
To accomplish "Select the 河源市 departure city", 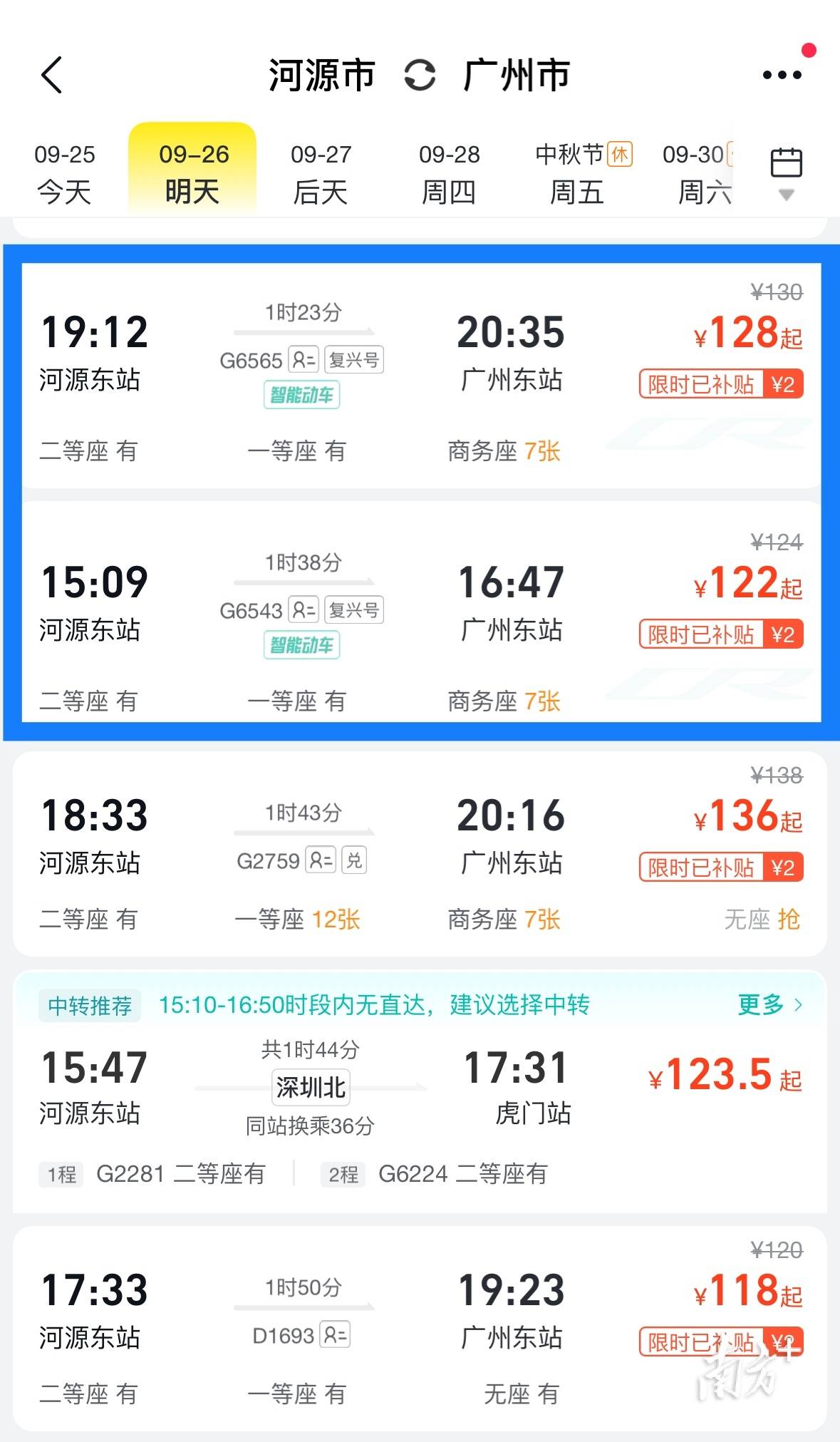I will pyautogui.click(x=321, y=76).
